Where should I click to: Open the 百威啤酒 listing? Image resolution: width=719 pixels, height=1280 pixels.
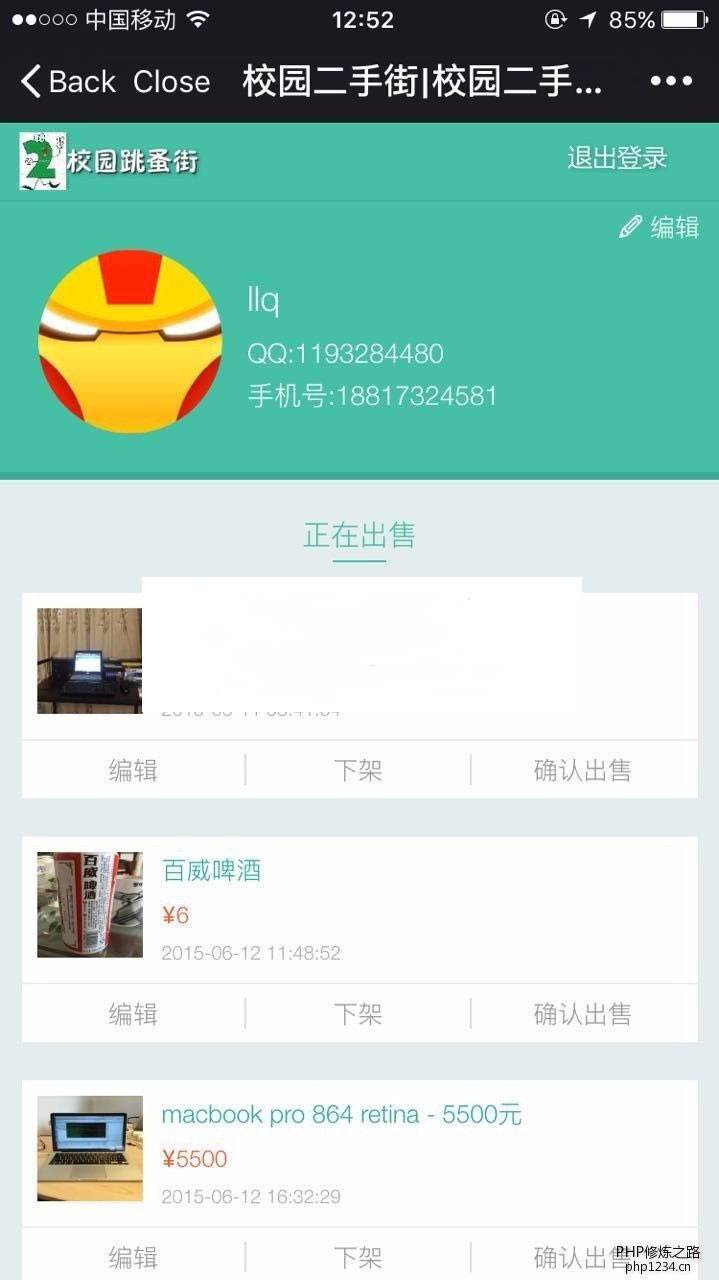coord(212,871)
